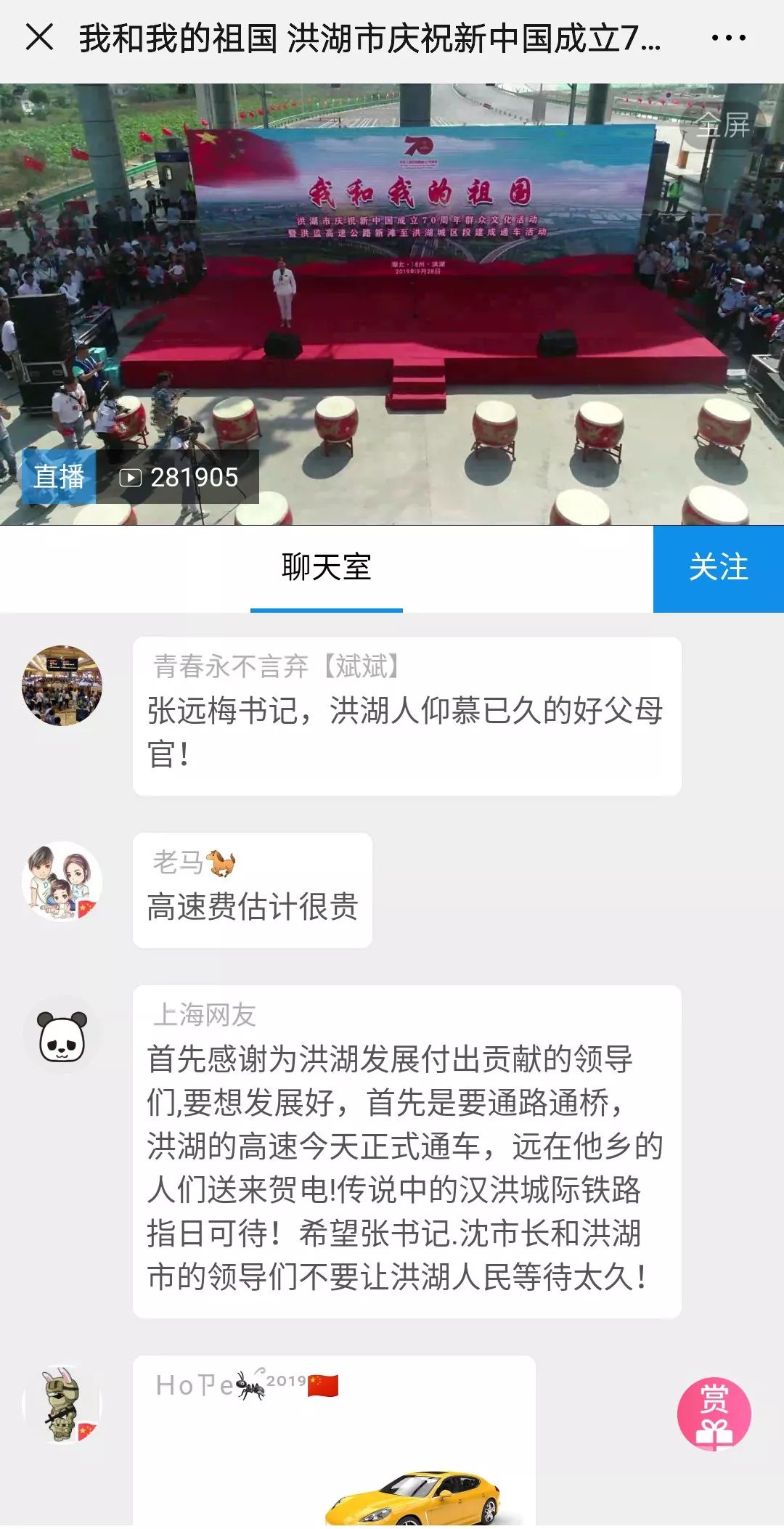Open the three-dot more options menu
The height and width of the screenshot is (1529, 784).
click(728, 38)
